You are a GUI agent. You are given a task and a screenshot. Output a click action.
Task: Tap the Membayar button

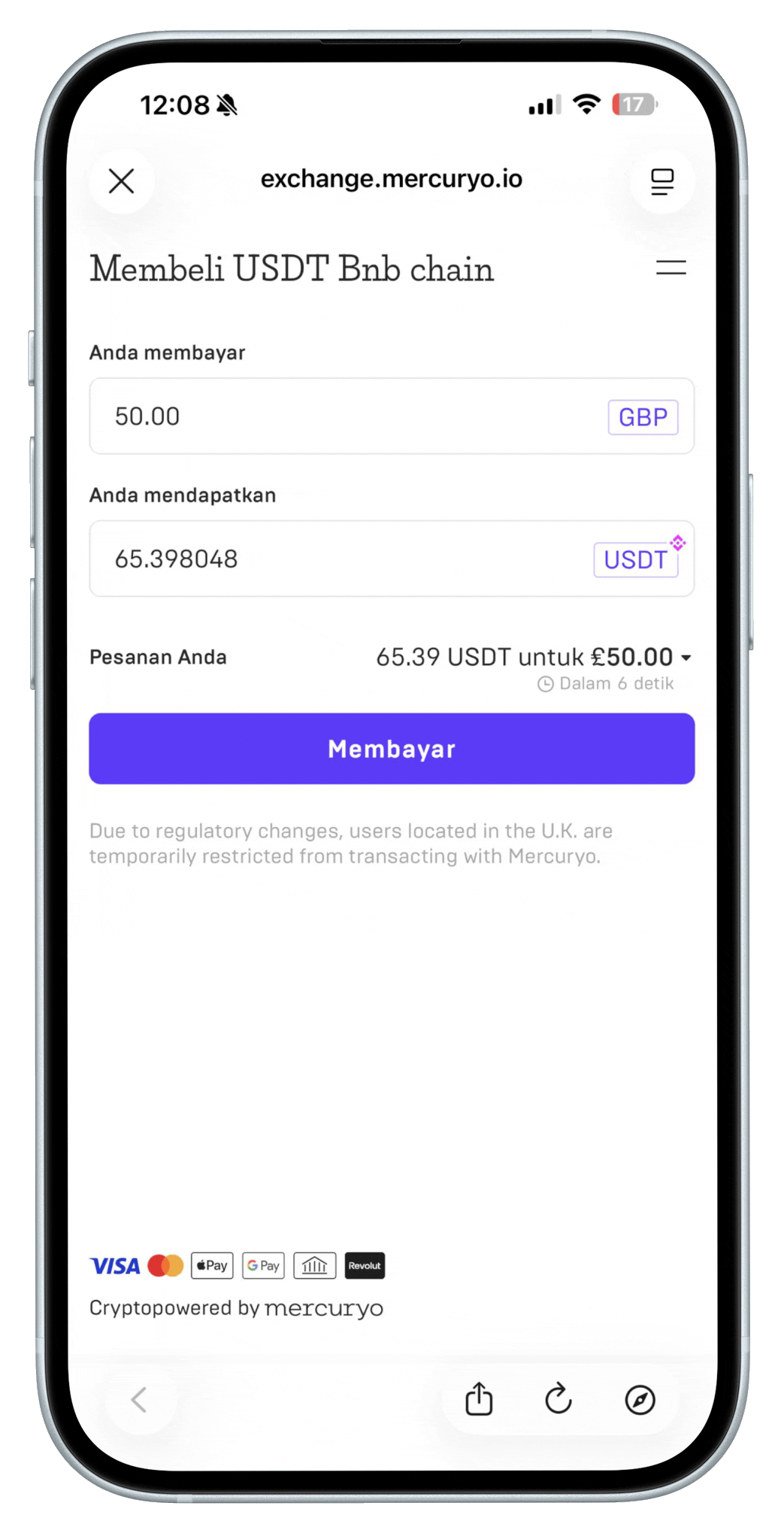click(x=392, y=749)
